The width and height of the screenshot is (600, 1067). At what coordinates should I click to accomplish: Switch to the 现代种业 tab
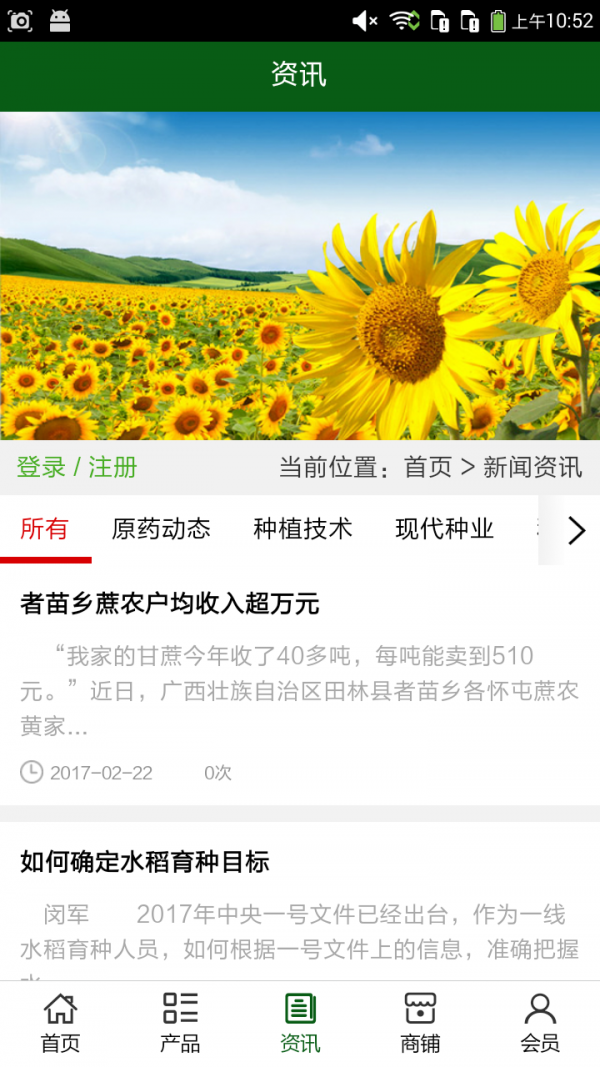(x=444, y=529)
